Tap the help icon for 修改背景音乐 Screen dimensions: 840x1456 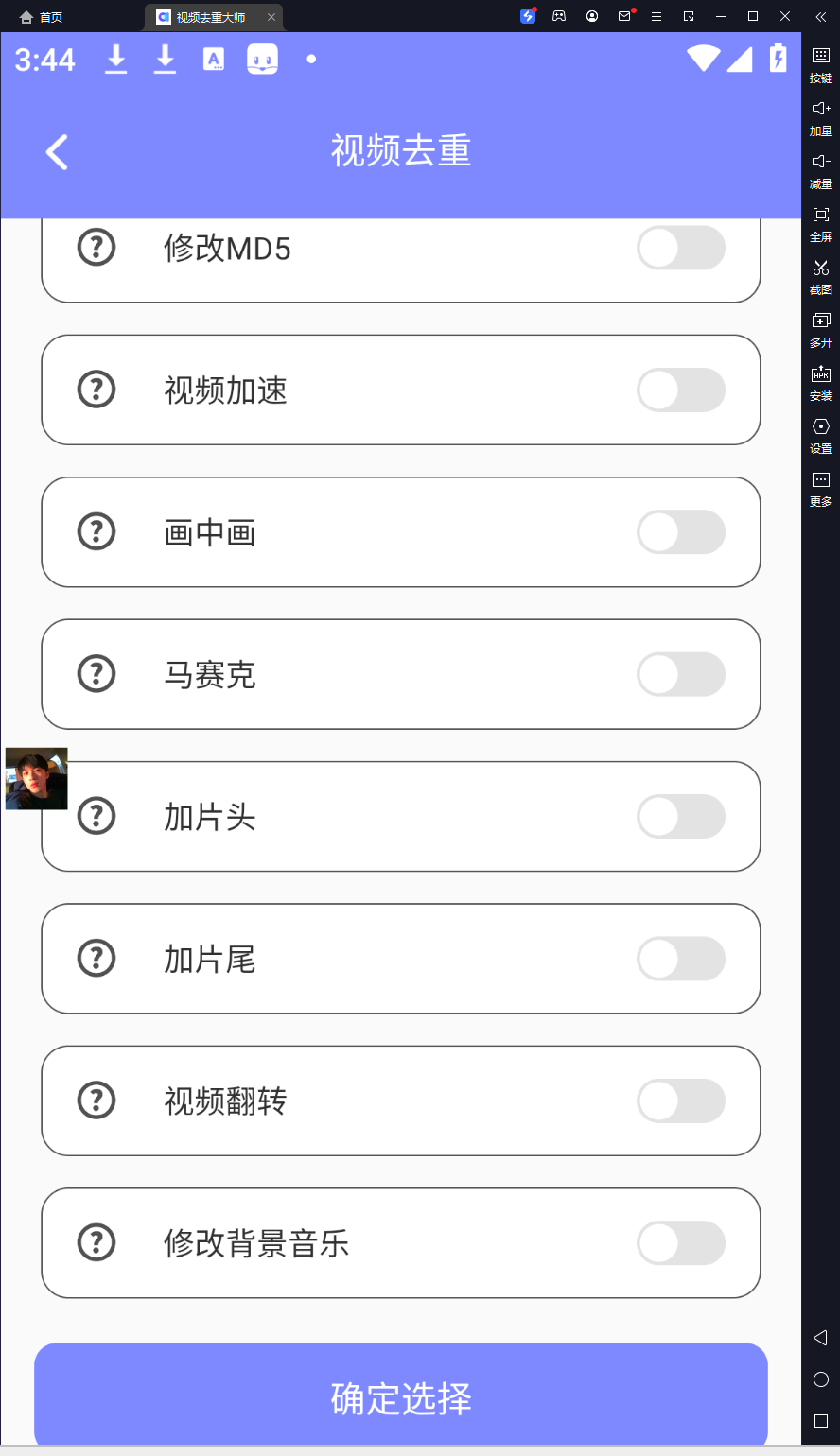click(x=96, y=1242)
